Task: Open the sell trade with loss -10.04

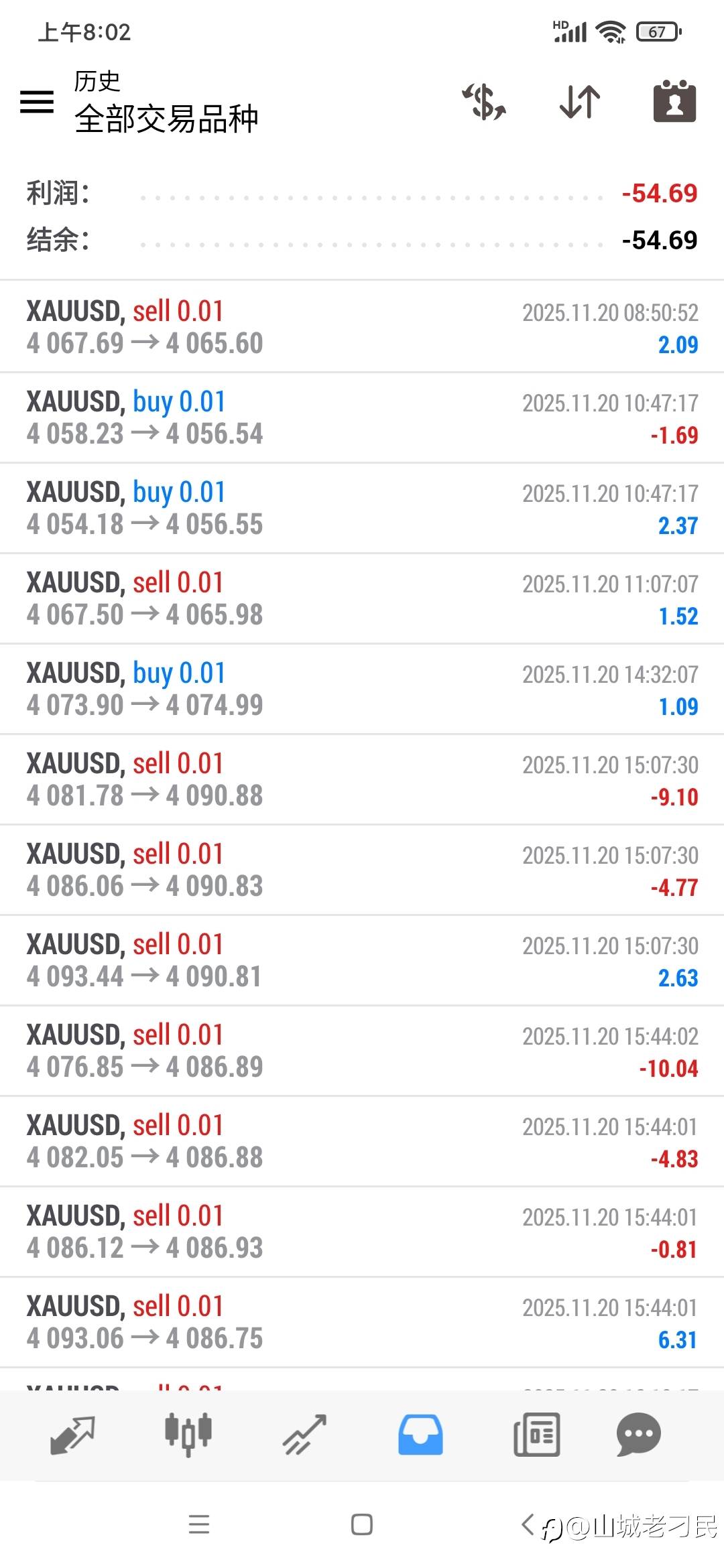Action: [x=362, y=1051]
